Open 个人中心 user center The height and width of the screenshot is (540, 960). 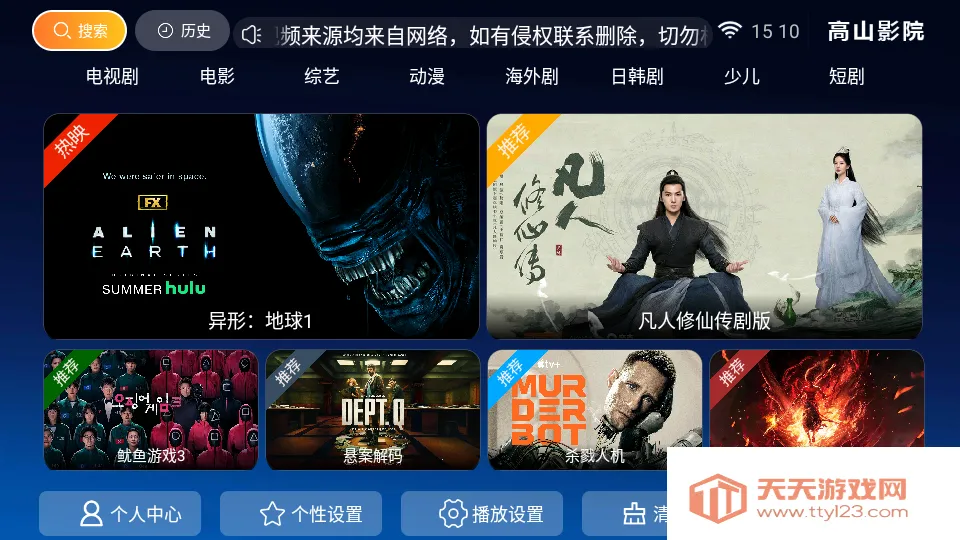(x=120, y=514)
